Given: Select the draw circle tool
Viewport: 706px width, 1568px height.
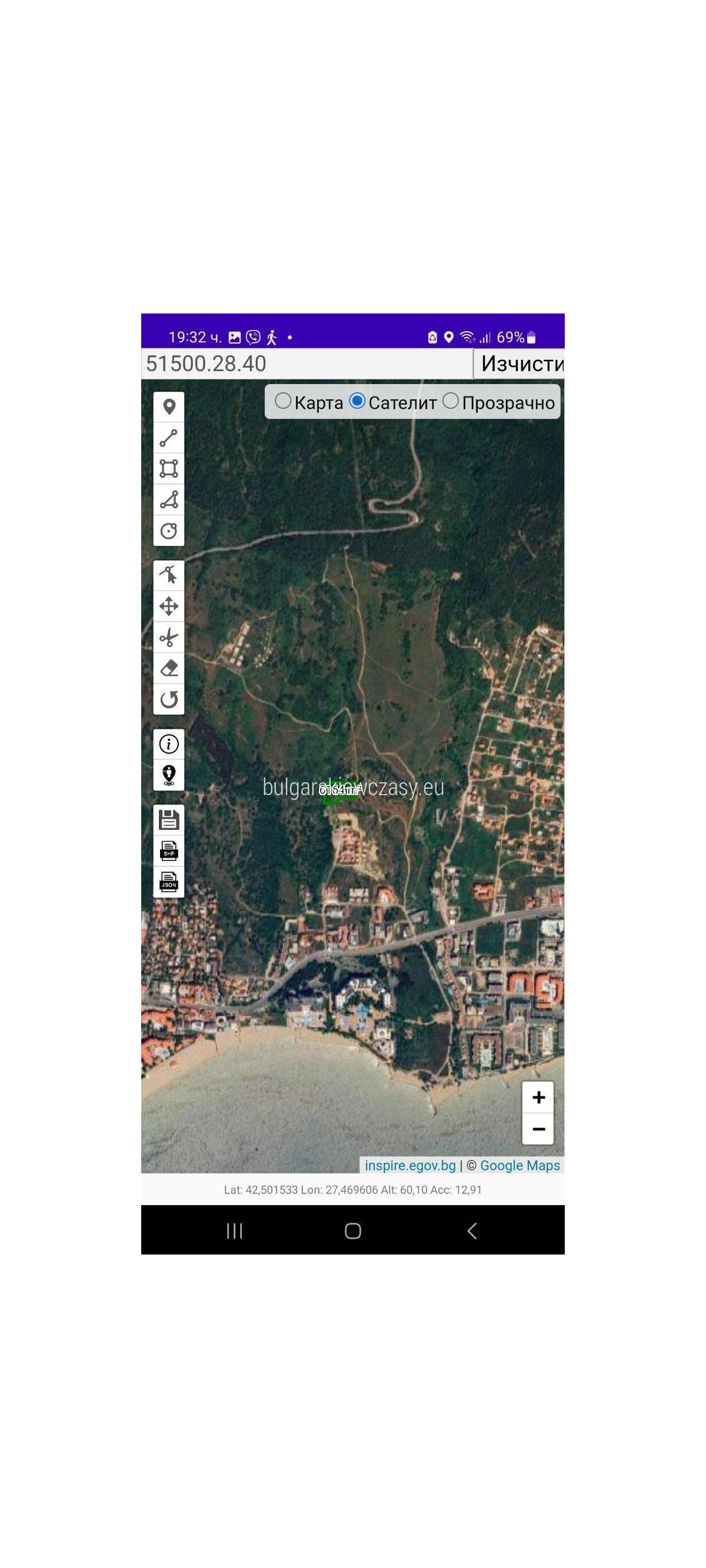Looking at the screenshot, I should [169, 531].
